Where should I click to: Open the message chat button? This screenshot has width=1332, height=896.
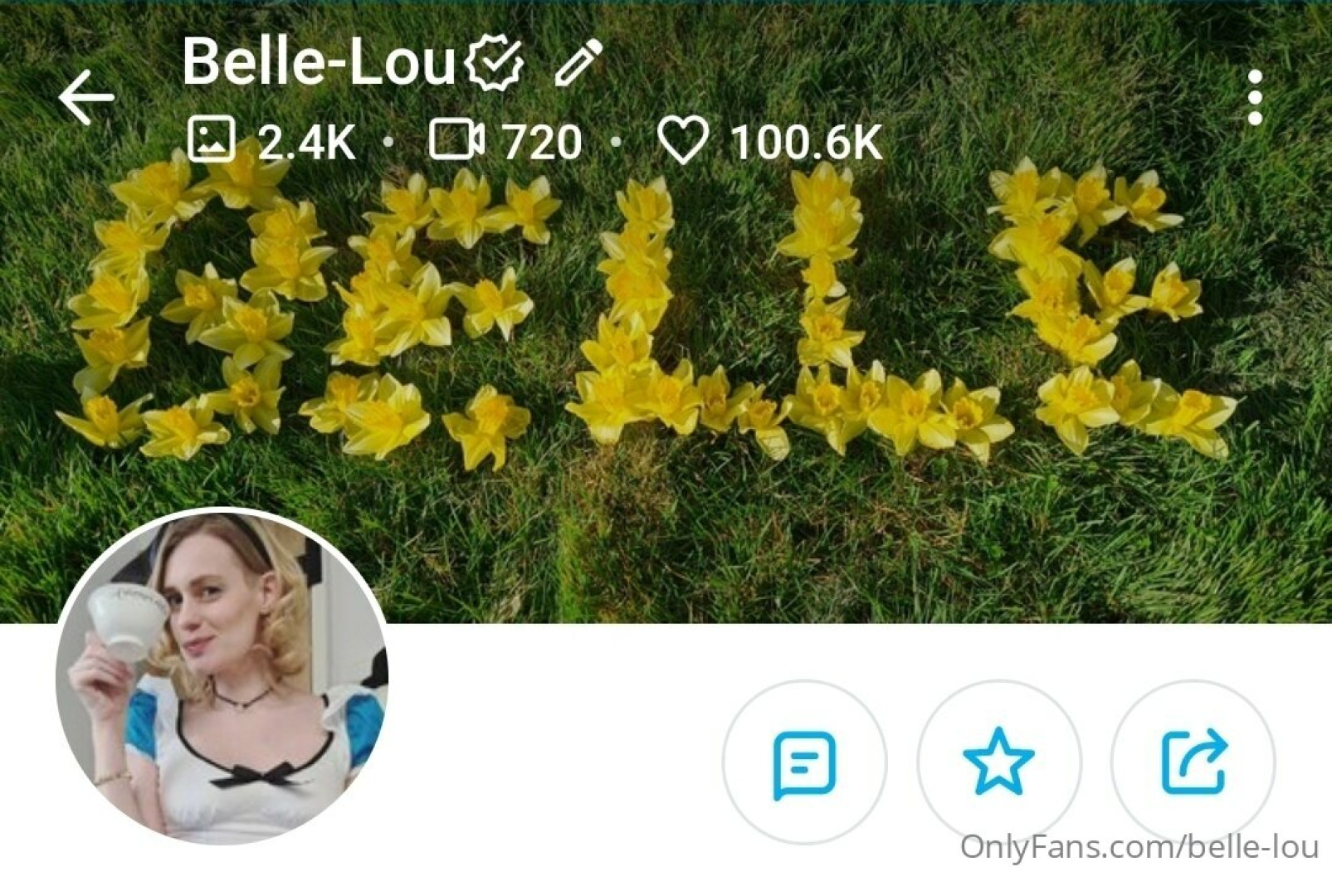click(x=803, y=762)
